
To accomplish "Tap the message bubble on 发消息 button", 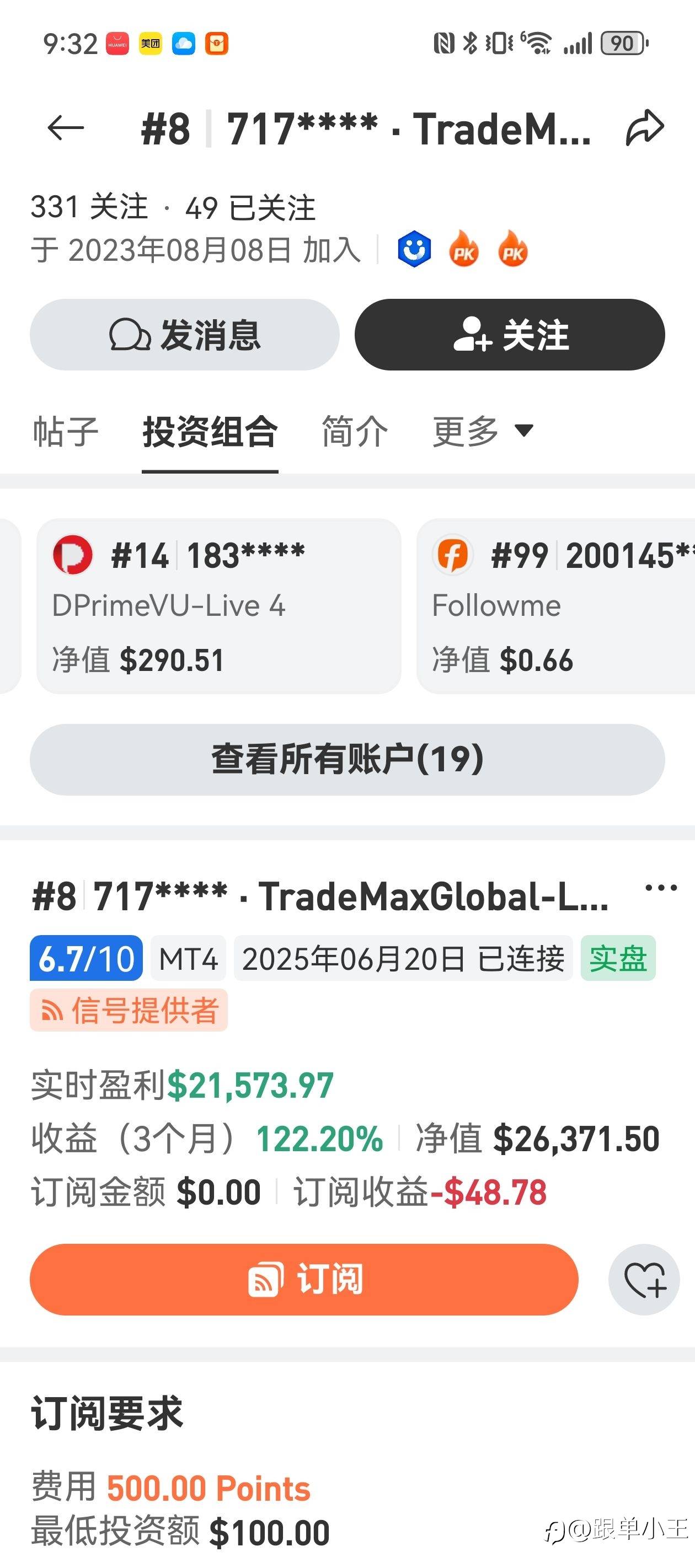I will [x=129, y=334].
